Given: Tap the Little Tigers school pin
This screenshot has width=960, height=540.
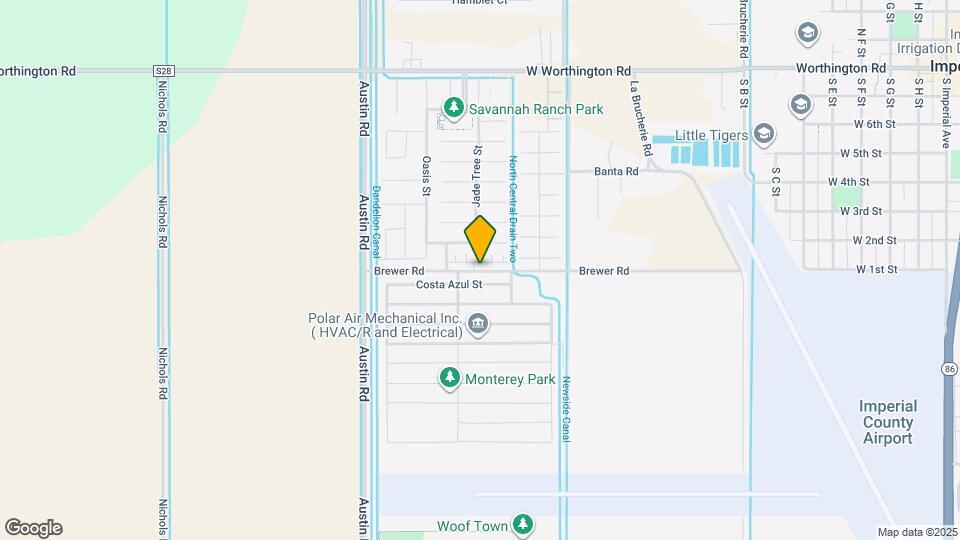Looking at the screenshot, I should pyautogui.click(x=764, y=134).
